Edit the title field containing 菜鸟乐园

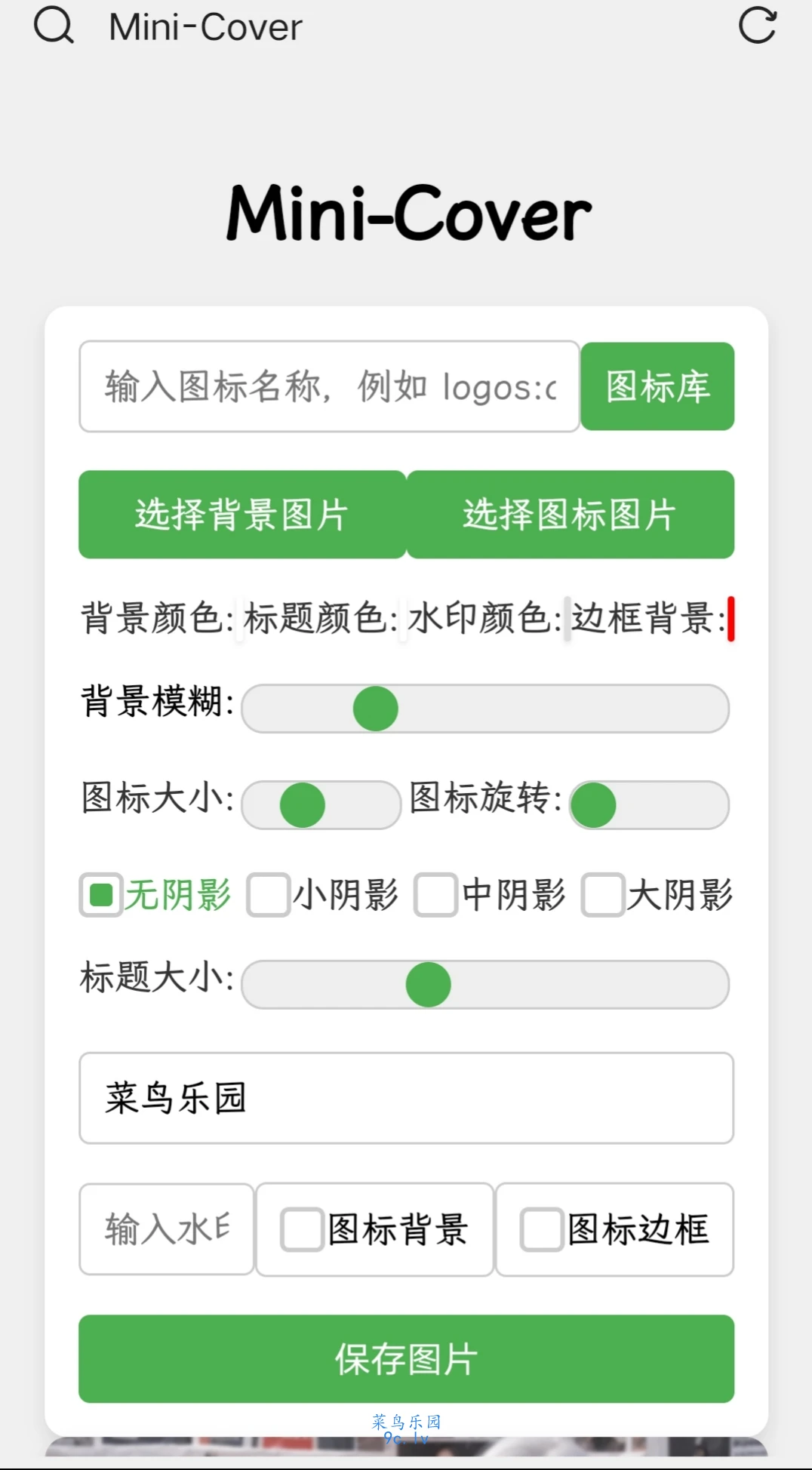point(407,1098)
